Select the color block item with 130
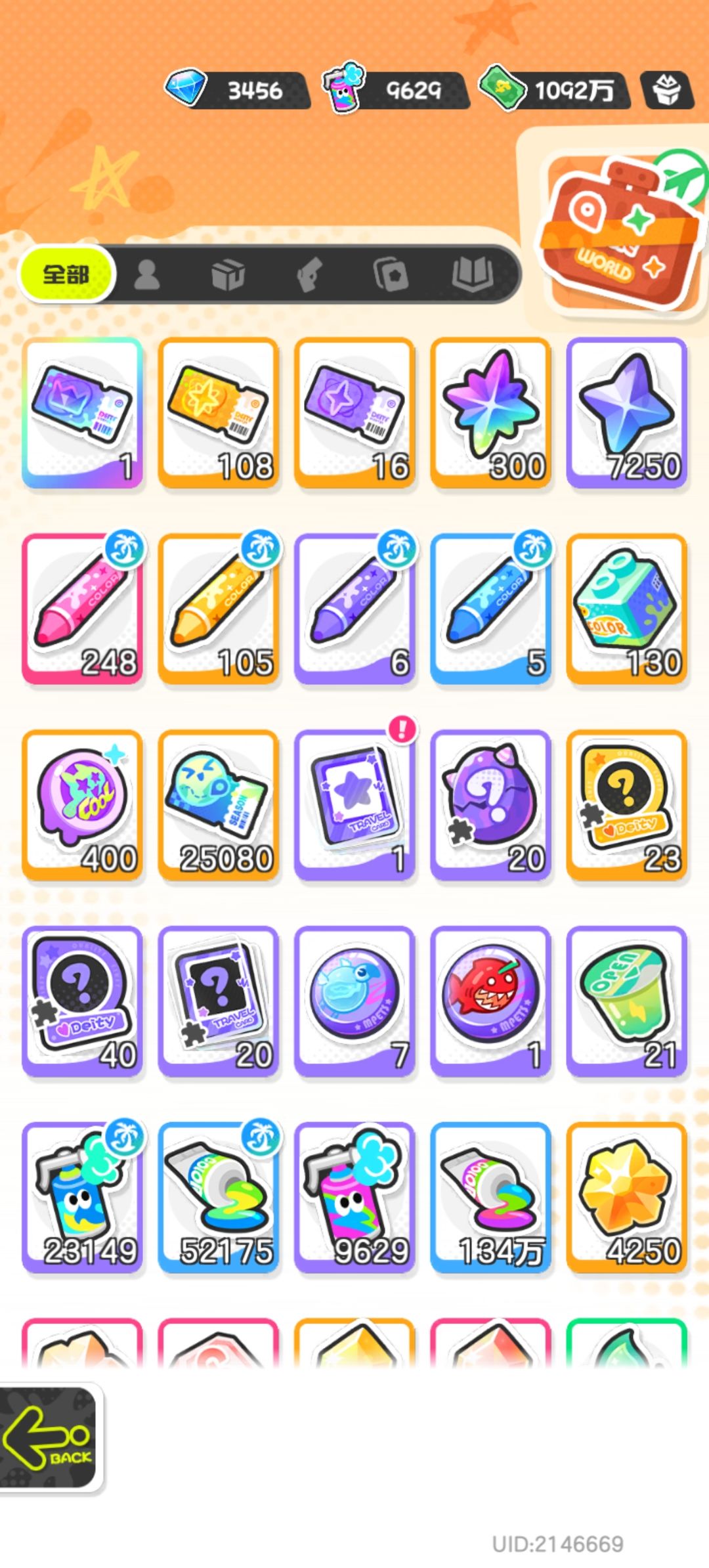 627,609
